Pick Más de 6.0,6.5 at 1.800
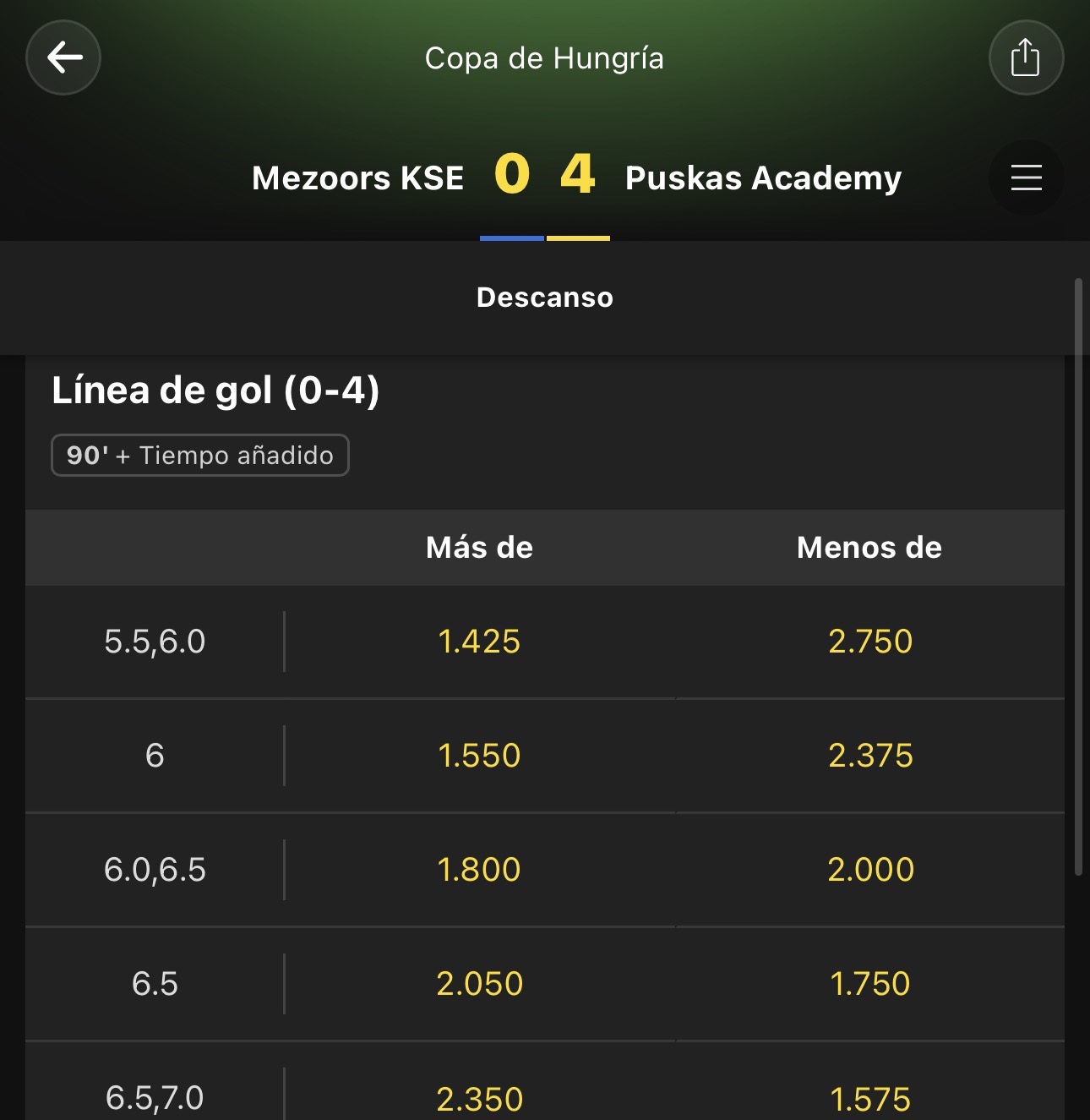1090x1120 pixels. [x=479, y=870]
